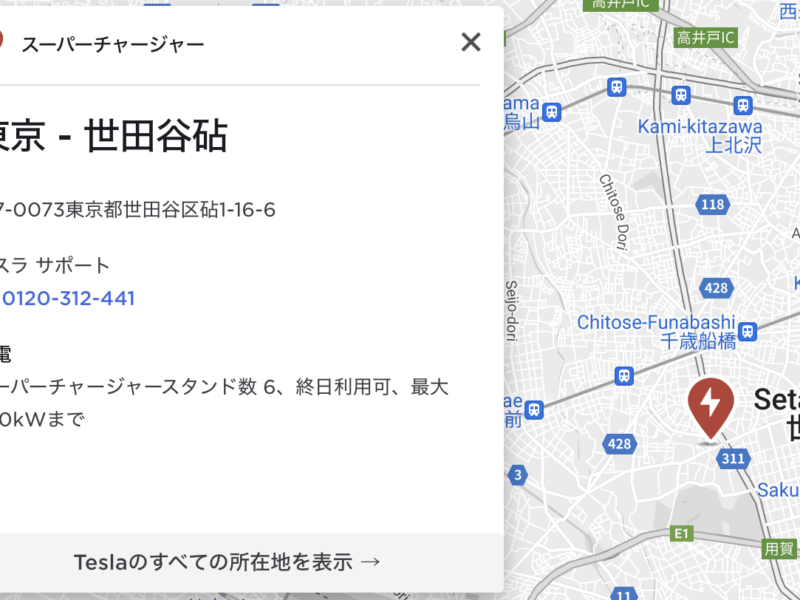
Task: Open the link showing all Tesla locations
Action: (x=228, y=562)
